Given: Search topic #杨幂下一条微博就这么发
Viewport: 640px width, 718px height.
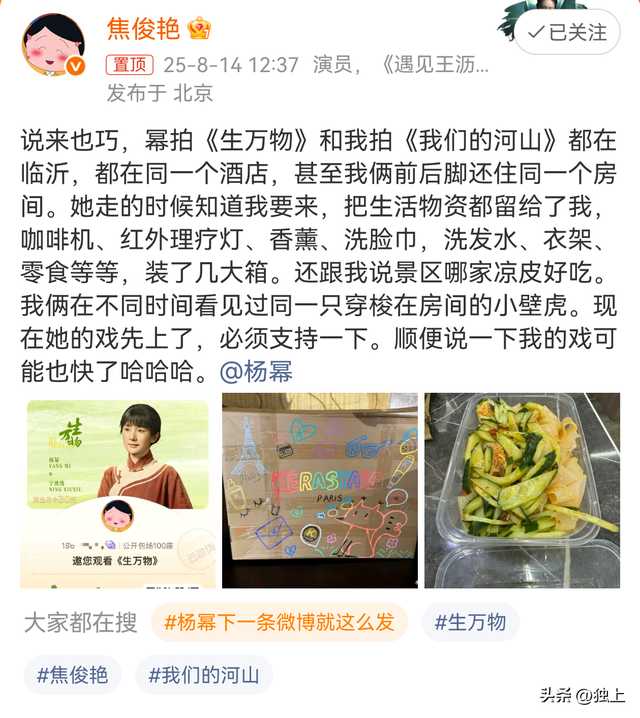Looking at the screenshot, I should [x=279, y=623].
